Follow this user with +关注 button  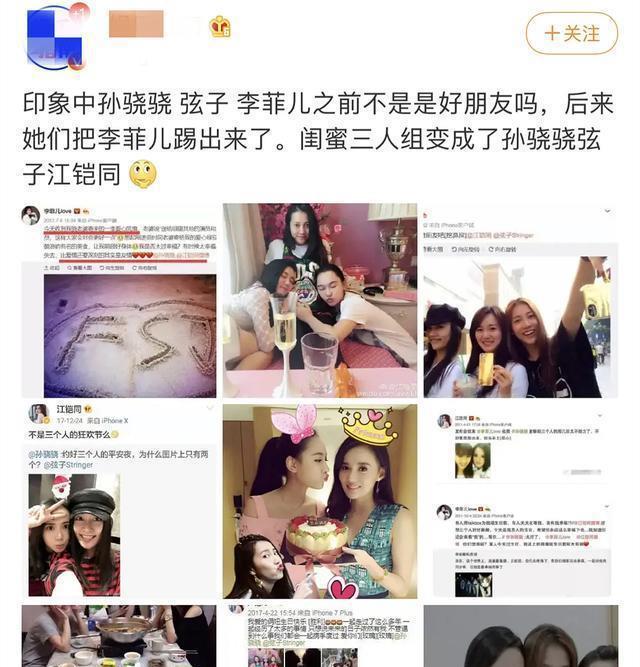pos(571,33)
